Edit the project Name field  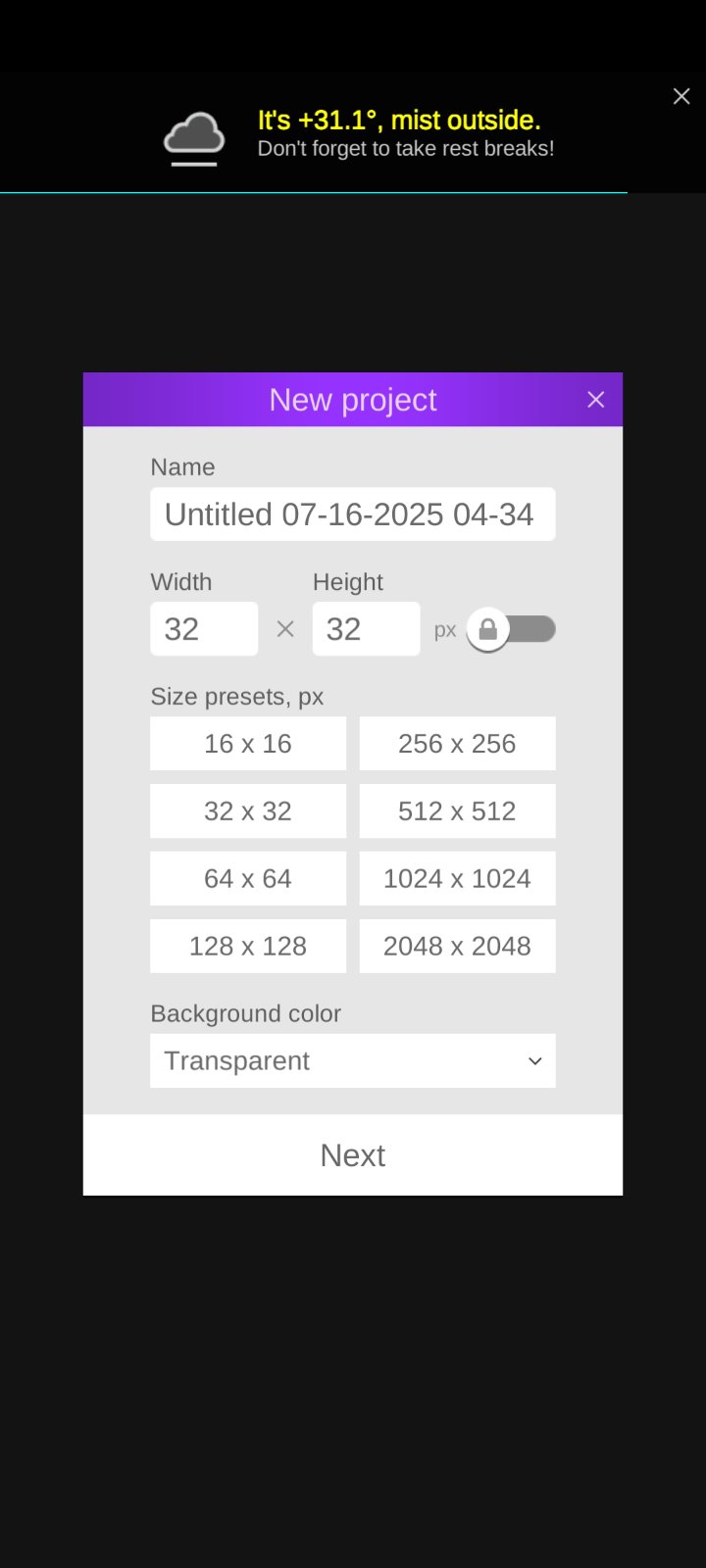[353, 514]
